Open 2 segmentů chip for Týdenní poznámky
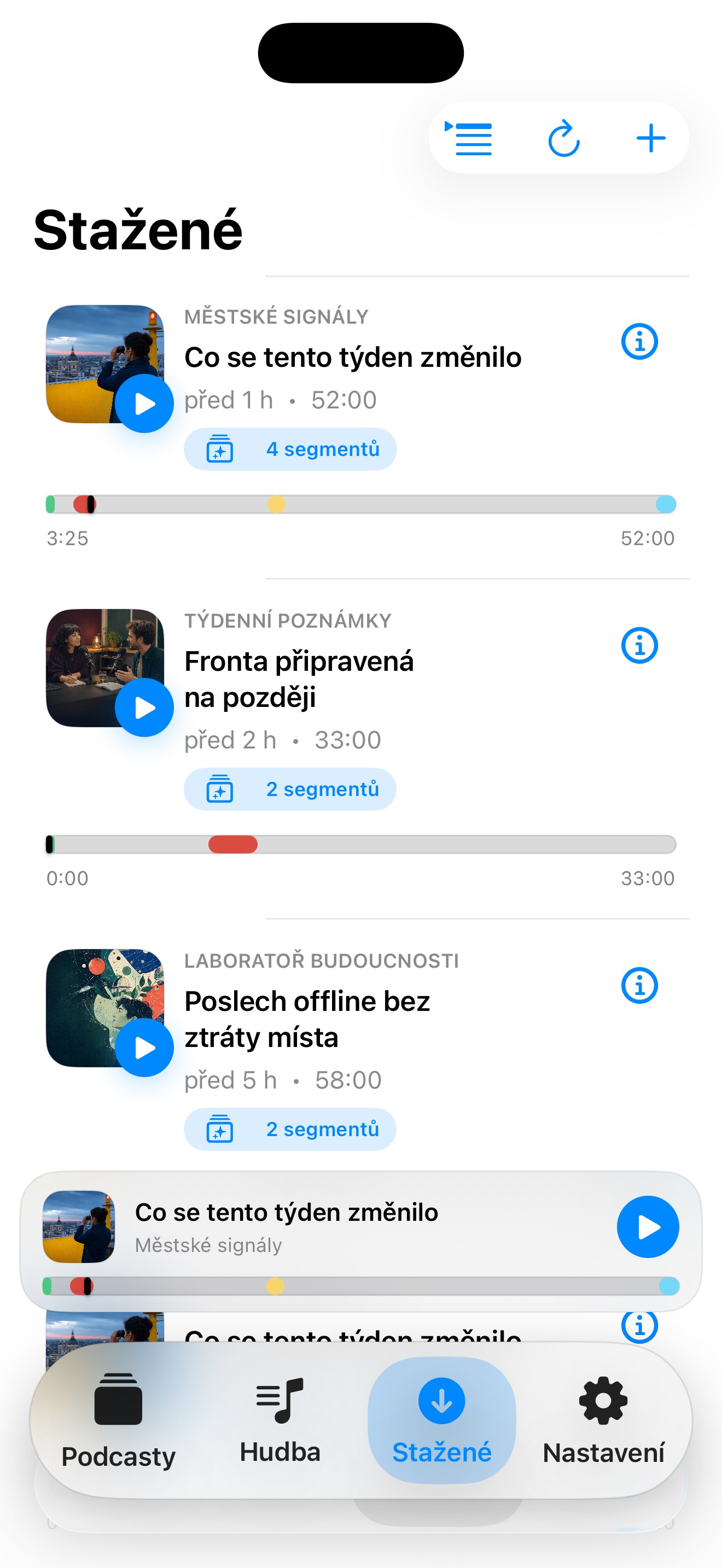 290,789
